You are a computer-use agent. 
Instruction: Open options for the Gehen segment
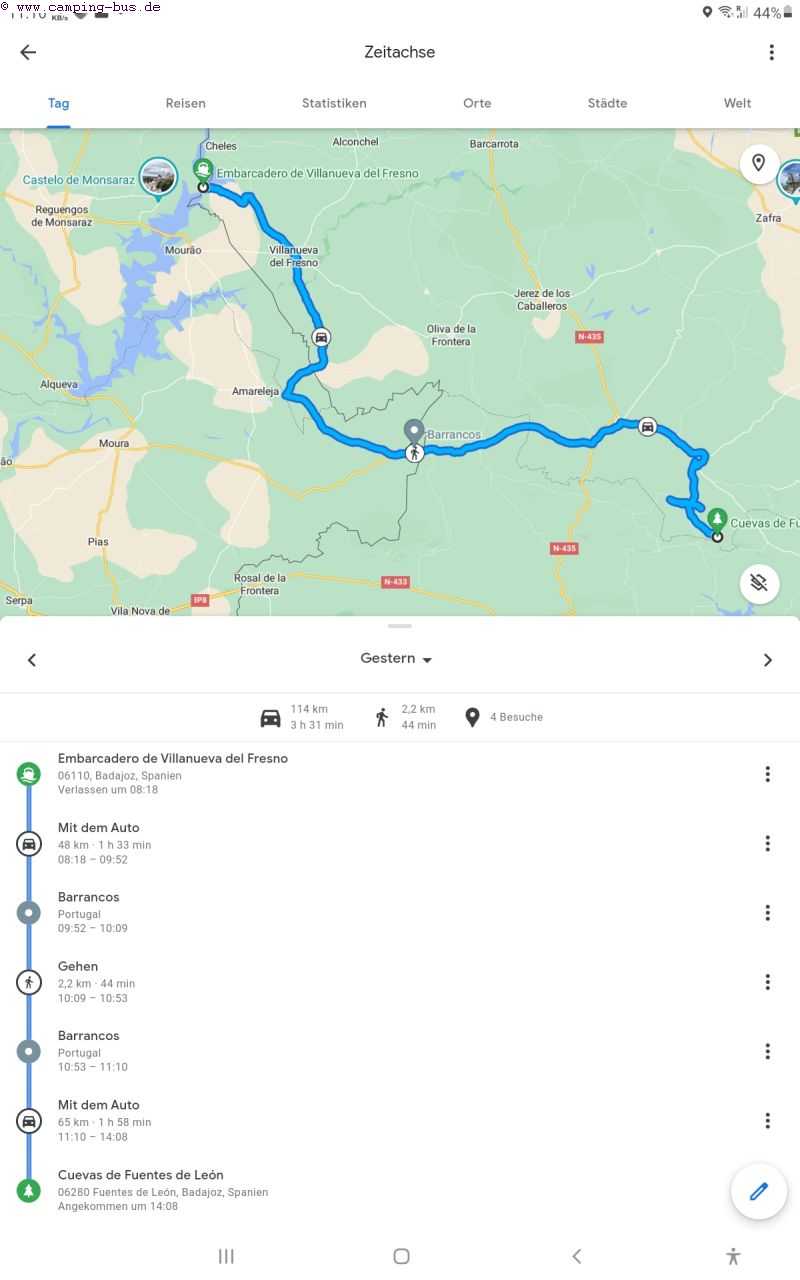767,982
